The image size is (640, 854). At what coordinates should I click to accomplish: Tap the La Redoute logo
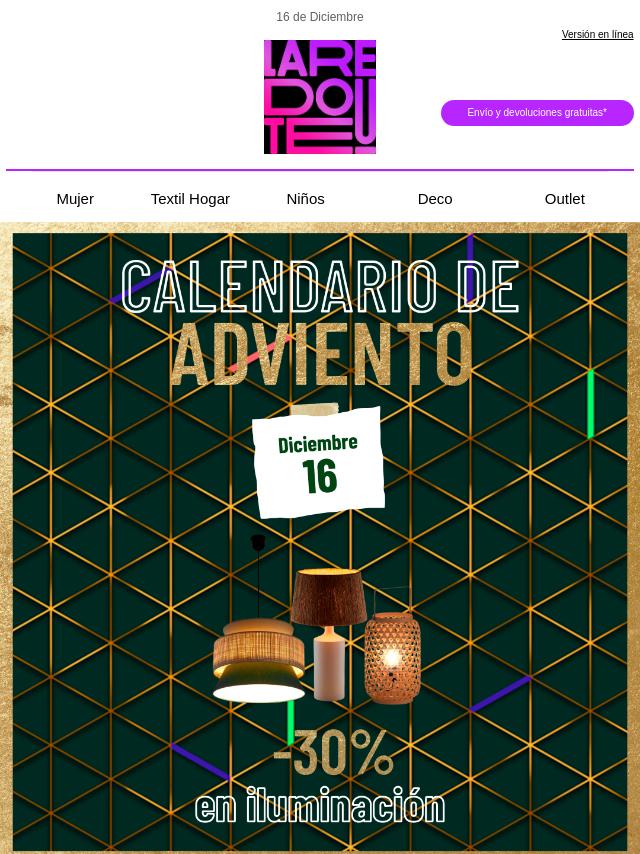click(x=320, y=97)
